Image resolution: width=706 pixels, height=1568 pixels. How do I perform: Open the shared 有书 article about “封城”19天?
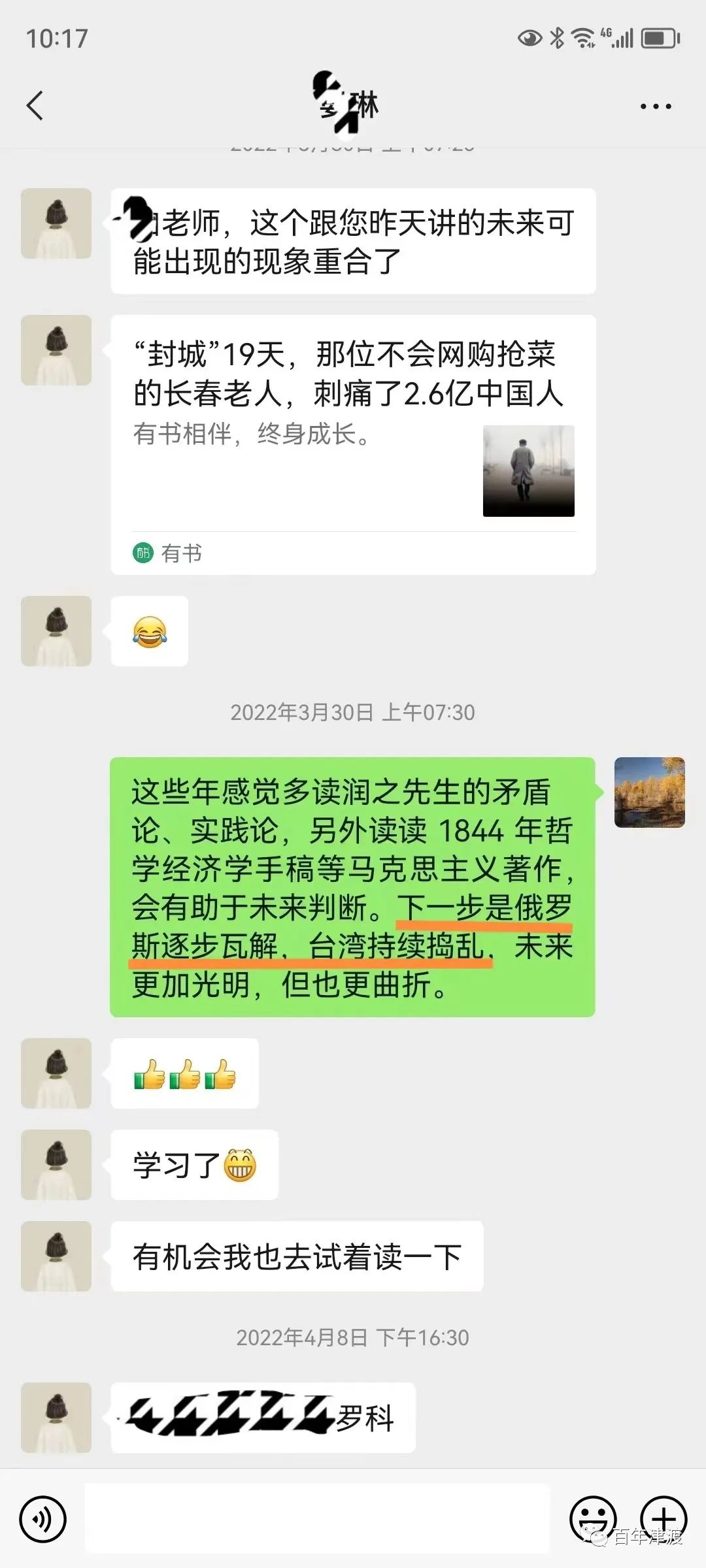tap(353, 444)
